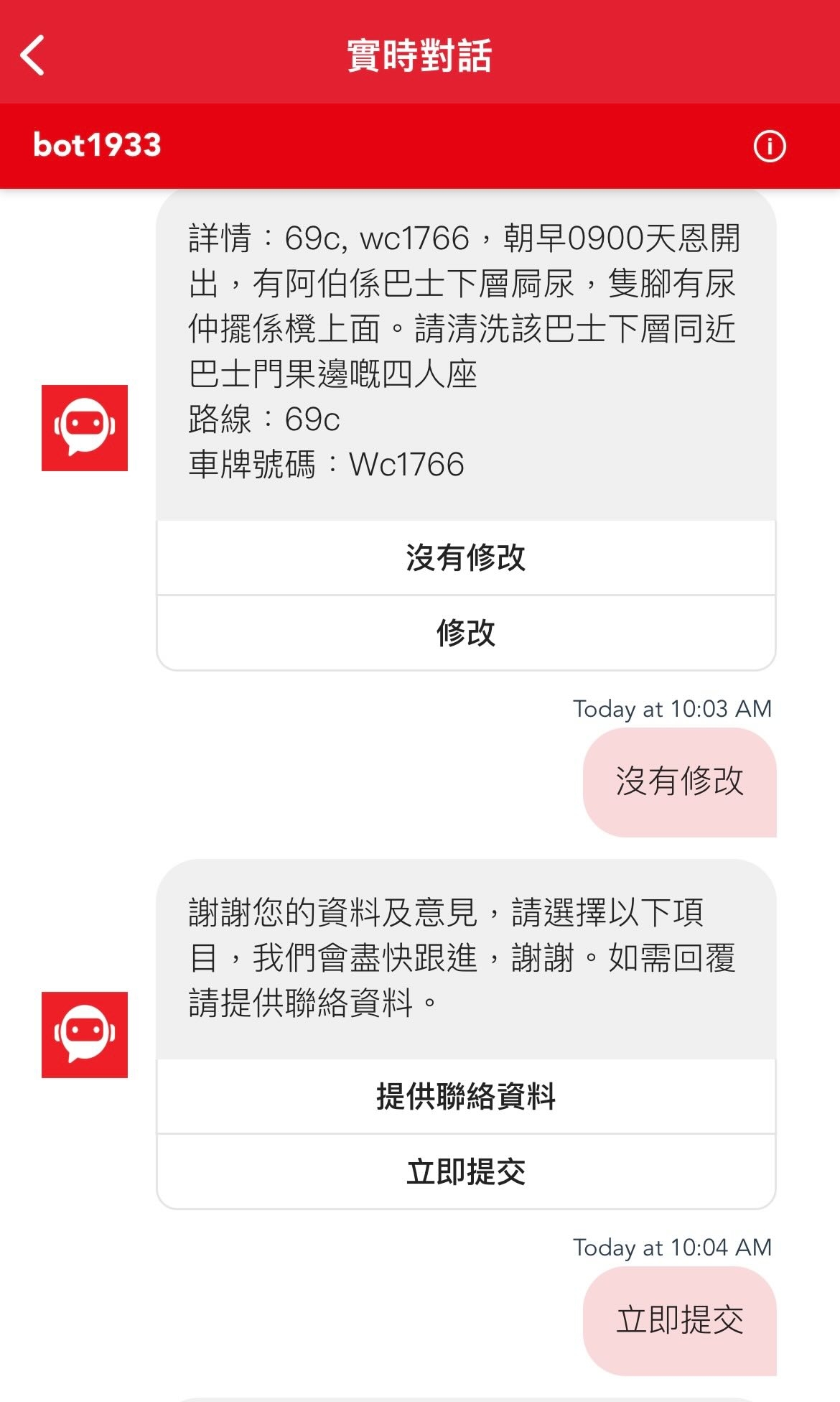Tap the info circle in the red header
This screenshot has height=1402, width=840.
click(770, 147)
